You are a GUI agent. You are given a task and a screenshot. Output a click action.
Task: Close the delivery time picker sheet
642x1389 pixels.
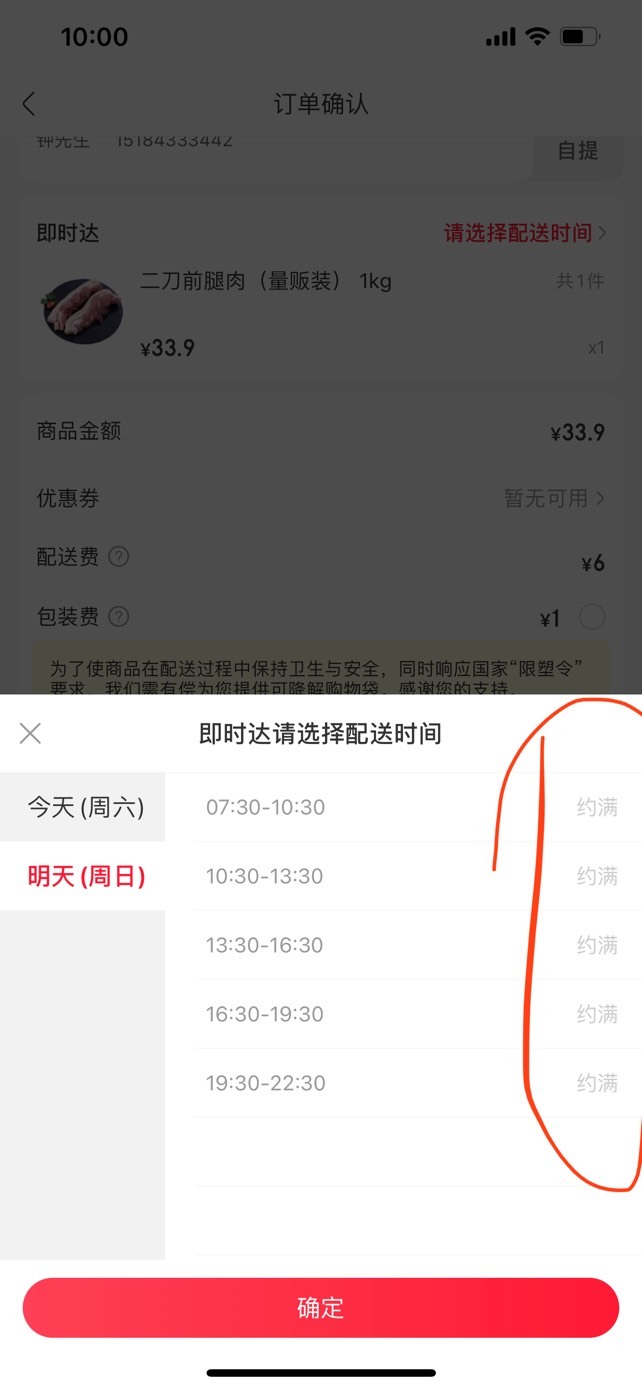click(30, 733)
